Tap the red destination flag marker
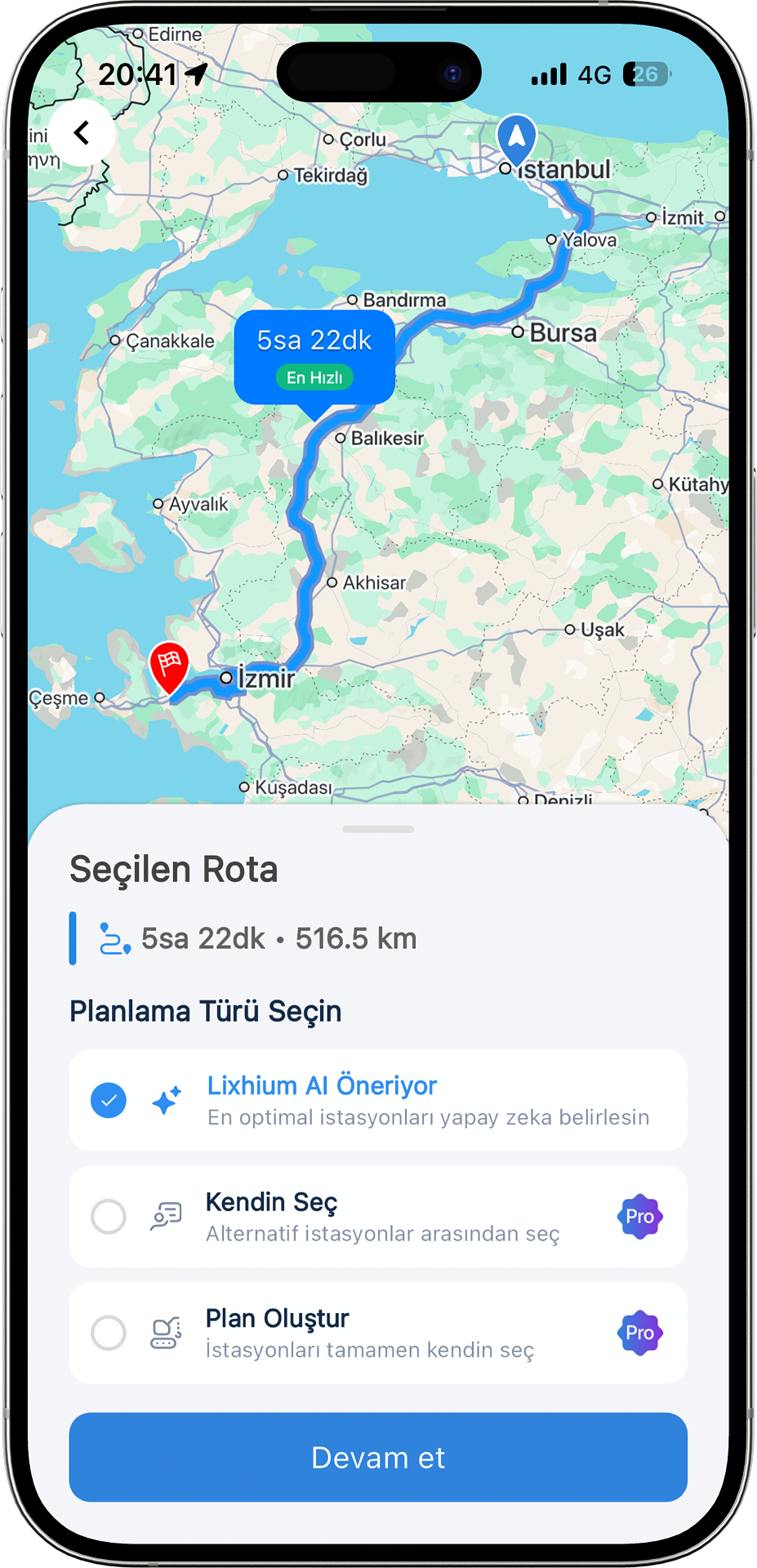The image size is (757, 1568). click(x=169, y=668)
